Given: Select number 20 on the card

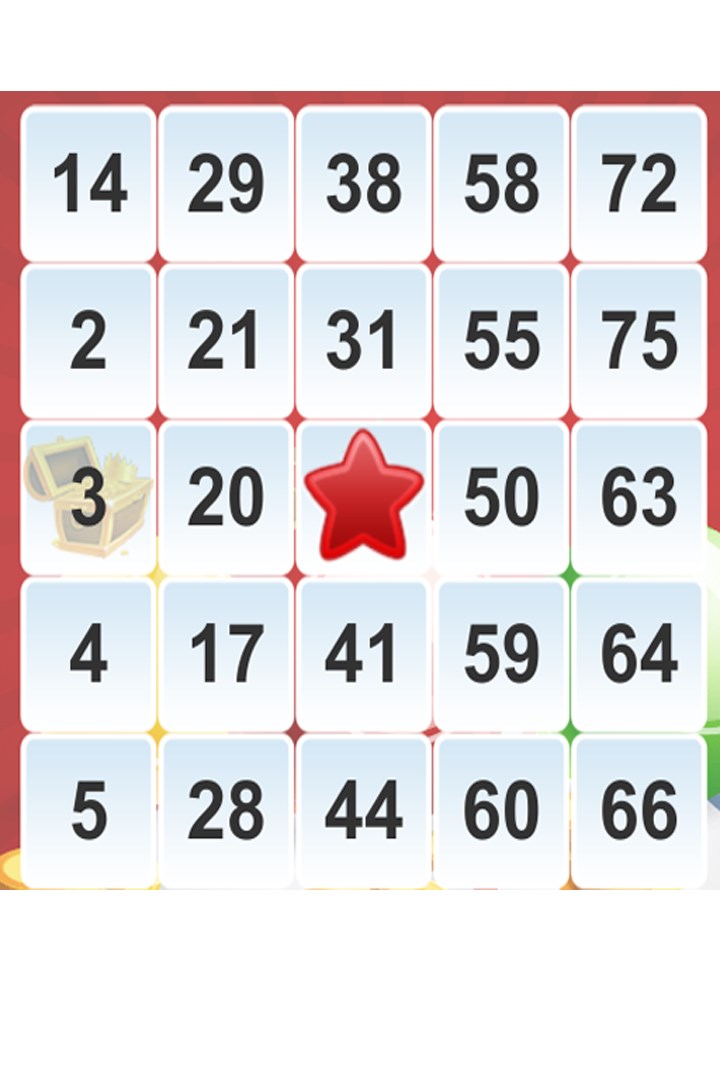Looking at the screenshot, I should point(226,498).
